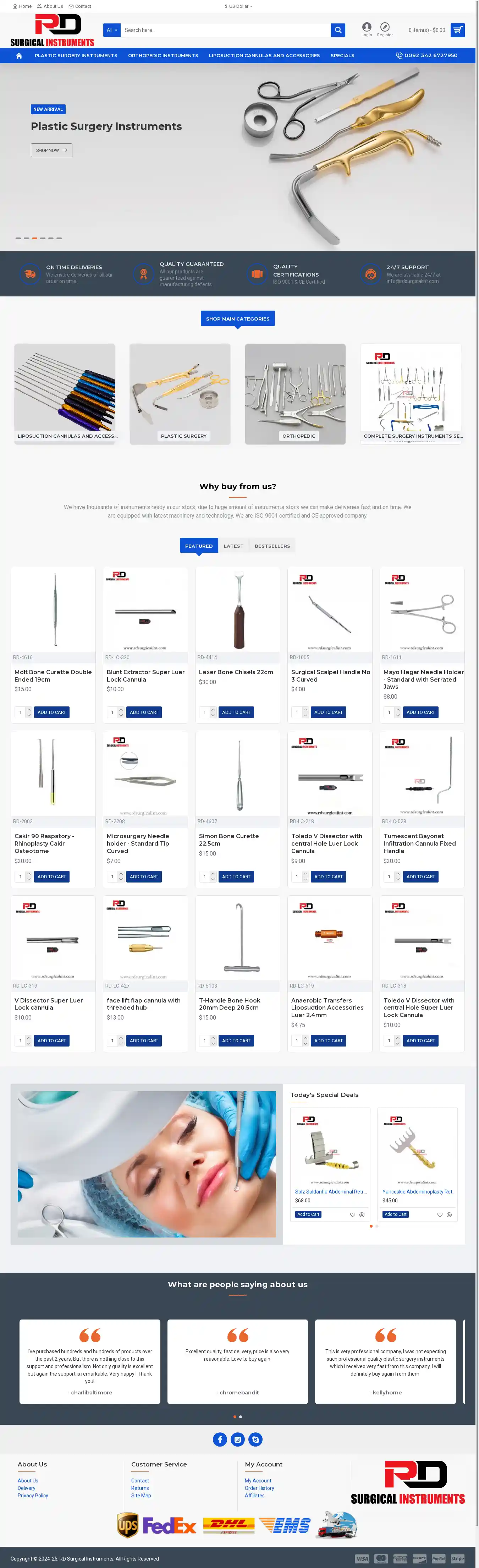Open the Plastic Surgery category tile

(x=180, y=394)
